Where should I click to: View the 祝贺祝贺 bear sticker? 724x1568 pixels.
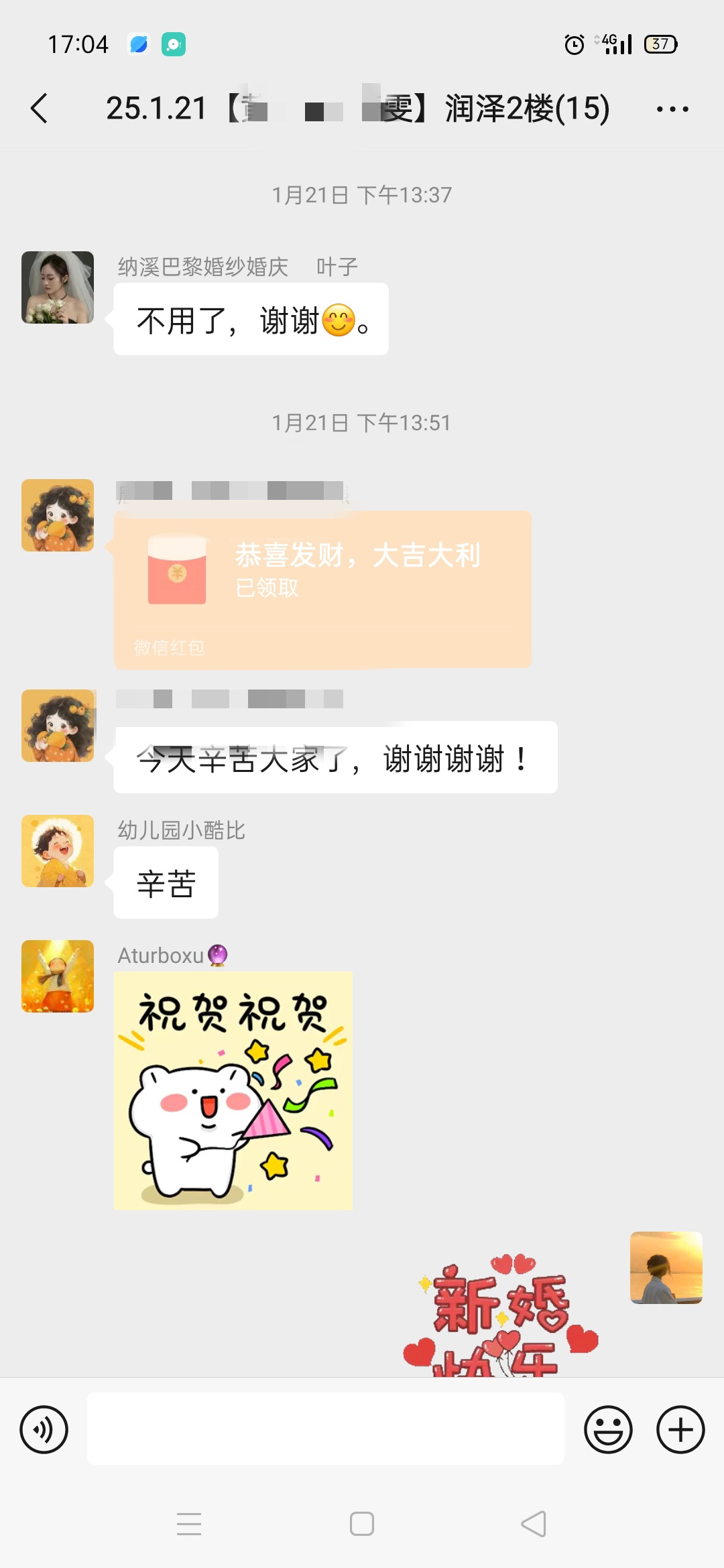coord(233,1091)
